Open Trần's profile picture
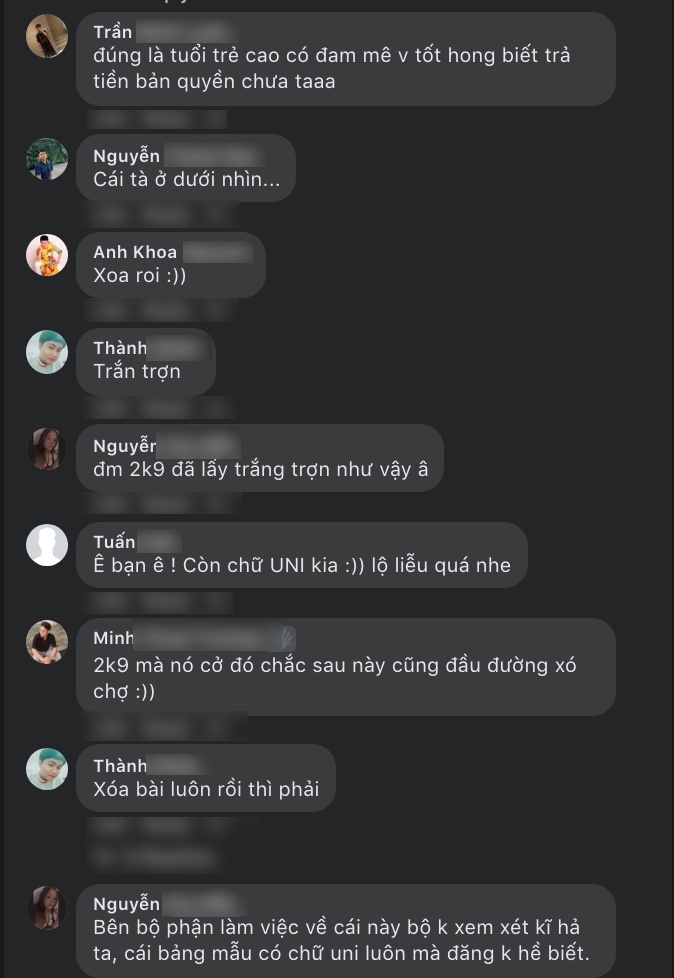Viewport: 674px width, 978px height. coord(47,36)
